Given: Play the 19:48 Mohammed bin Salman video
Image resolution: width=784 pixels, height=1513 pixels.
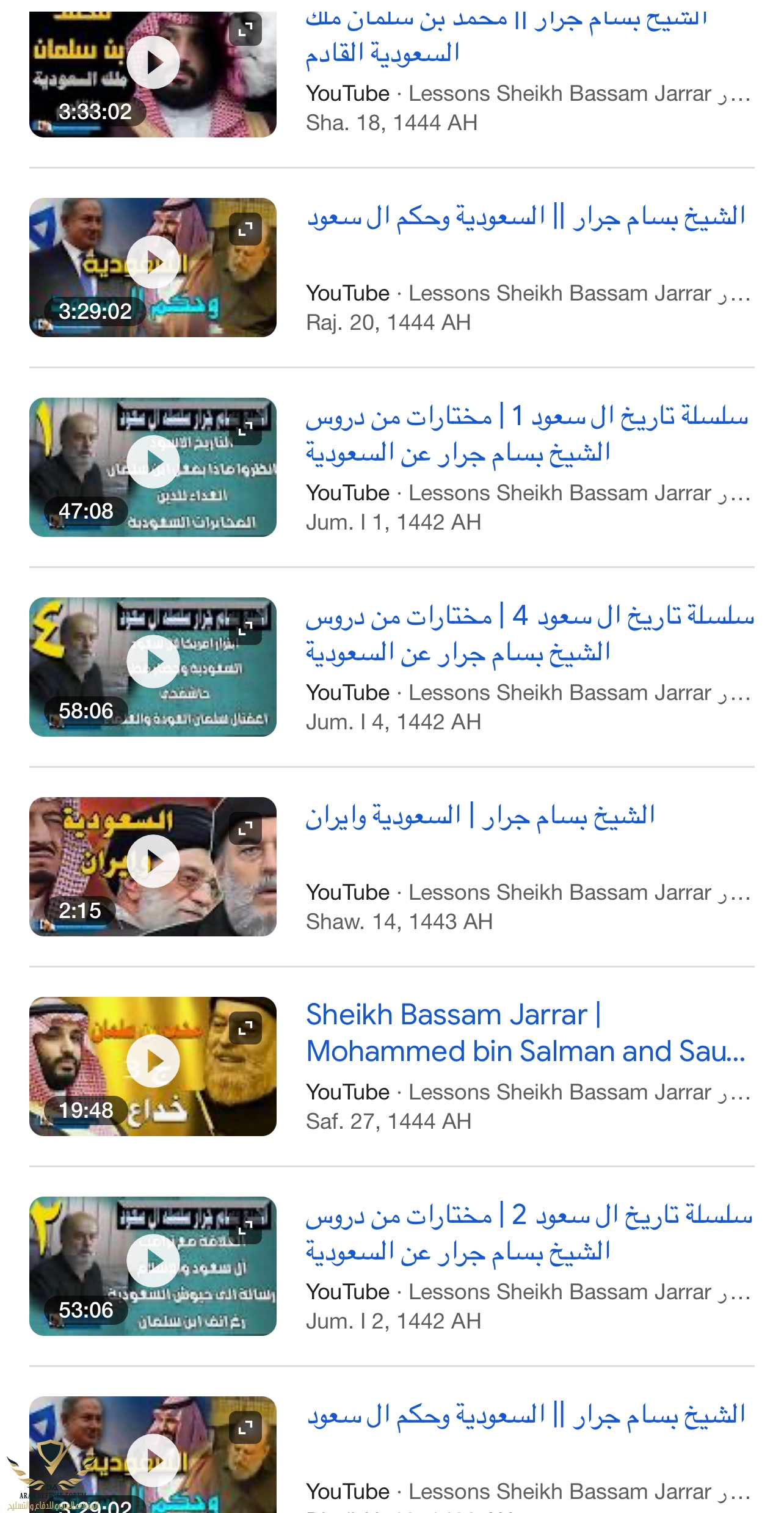Looking at the screenshot, I should (153, 1061).
